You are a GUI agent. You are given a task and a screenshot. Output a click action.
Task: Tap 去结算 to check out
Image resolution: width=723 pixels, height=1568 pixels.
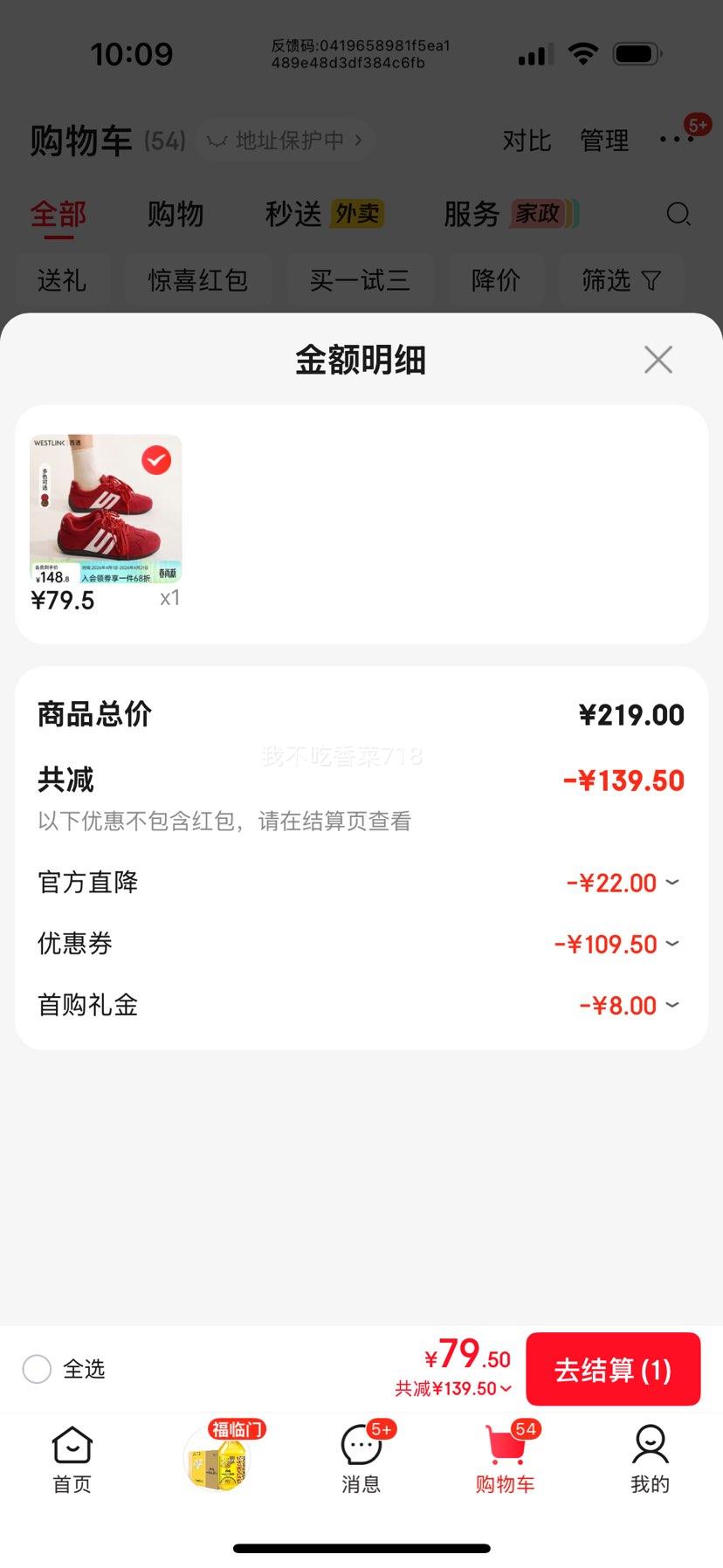pyautogui.click(x=612, y=1369)
